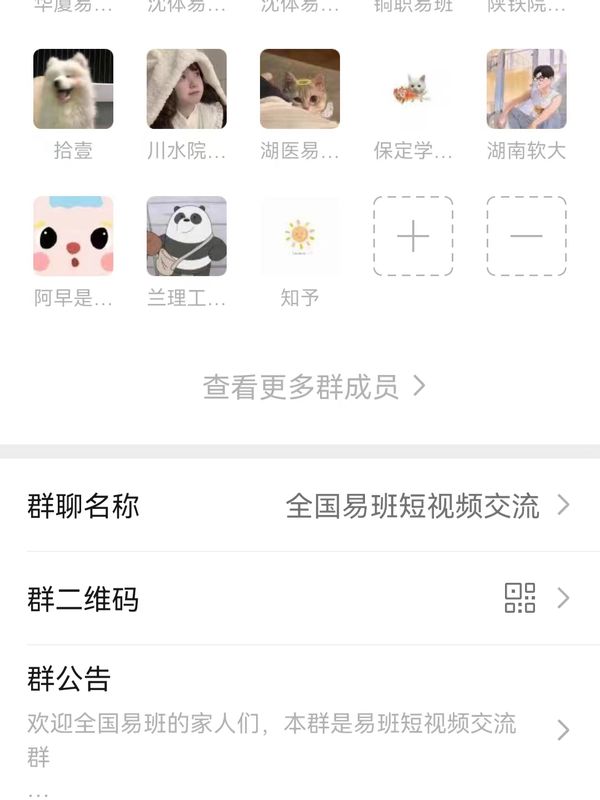
Task: Edit the 群聊名称 group name
Action: [x=300, y=506]
